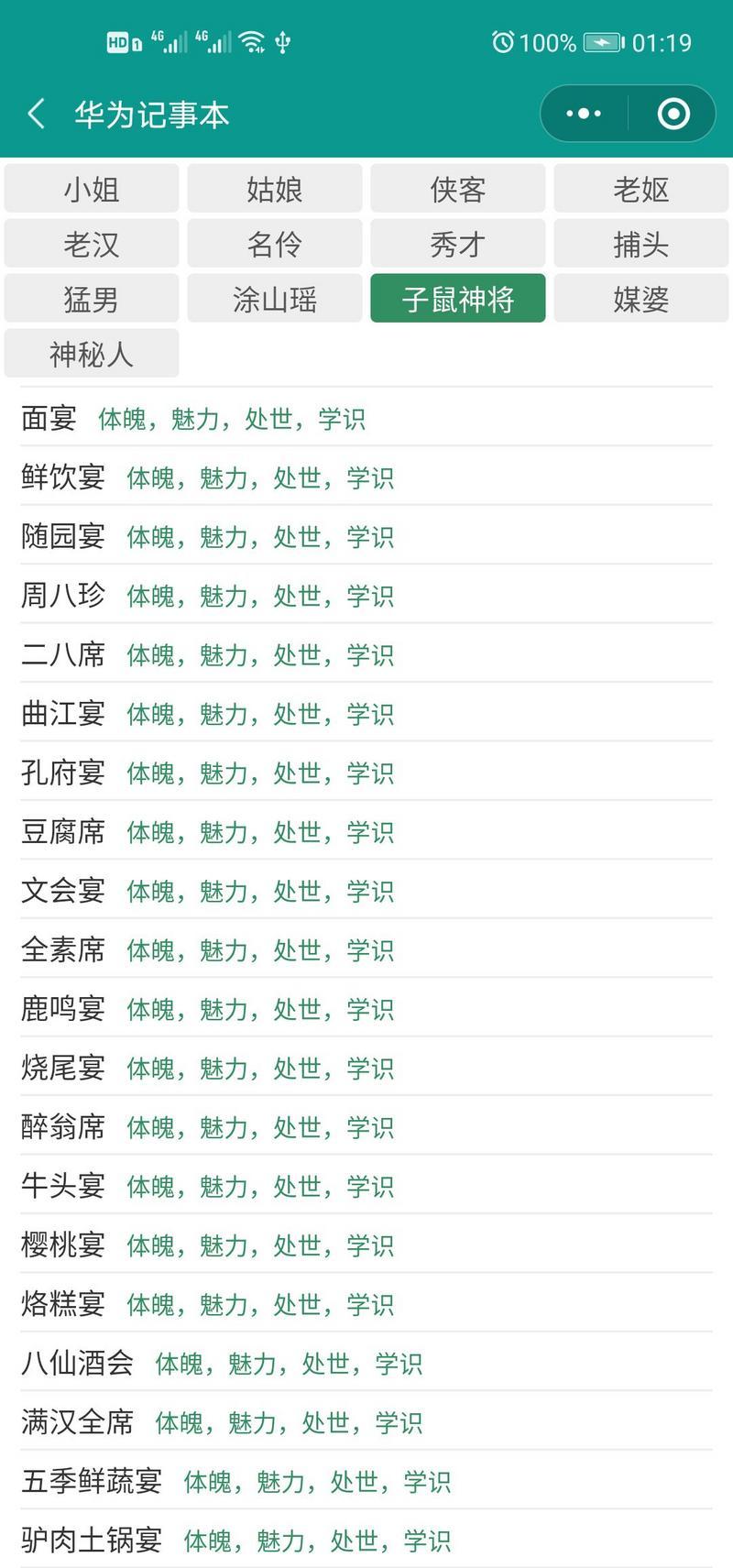Switch to the 侠客 category tab
Image resolution: width=733 pixels, height=1568 pixels.
(x=457, y=189)
